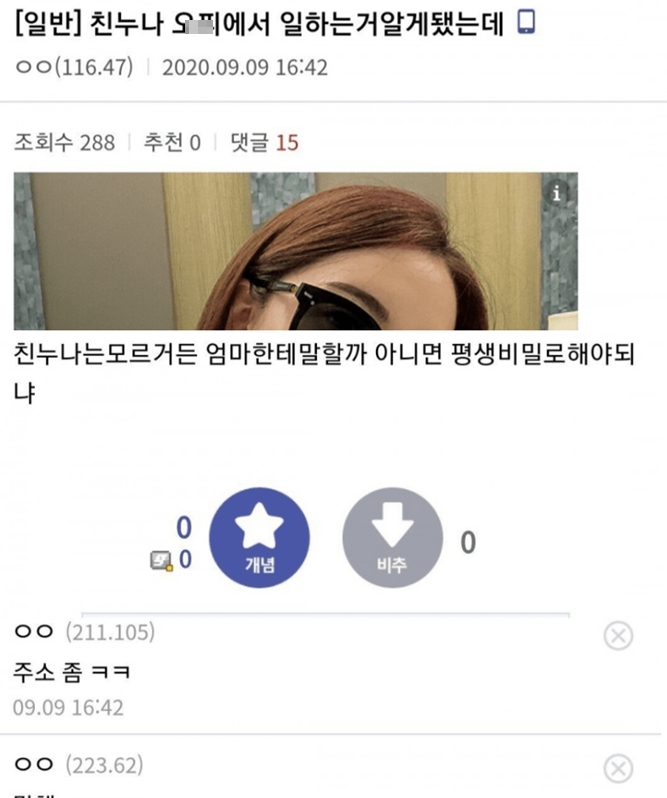View author ㅇㅇ (116.47) profile
The height and width of the screenshot is (798, 667).
click(x=74, y=68)
